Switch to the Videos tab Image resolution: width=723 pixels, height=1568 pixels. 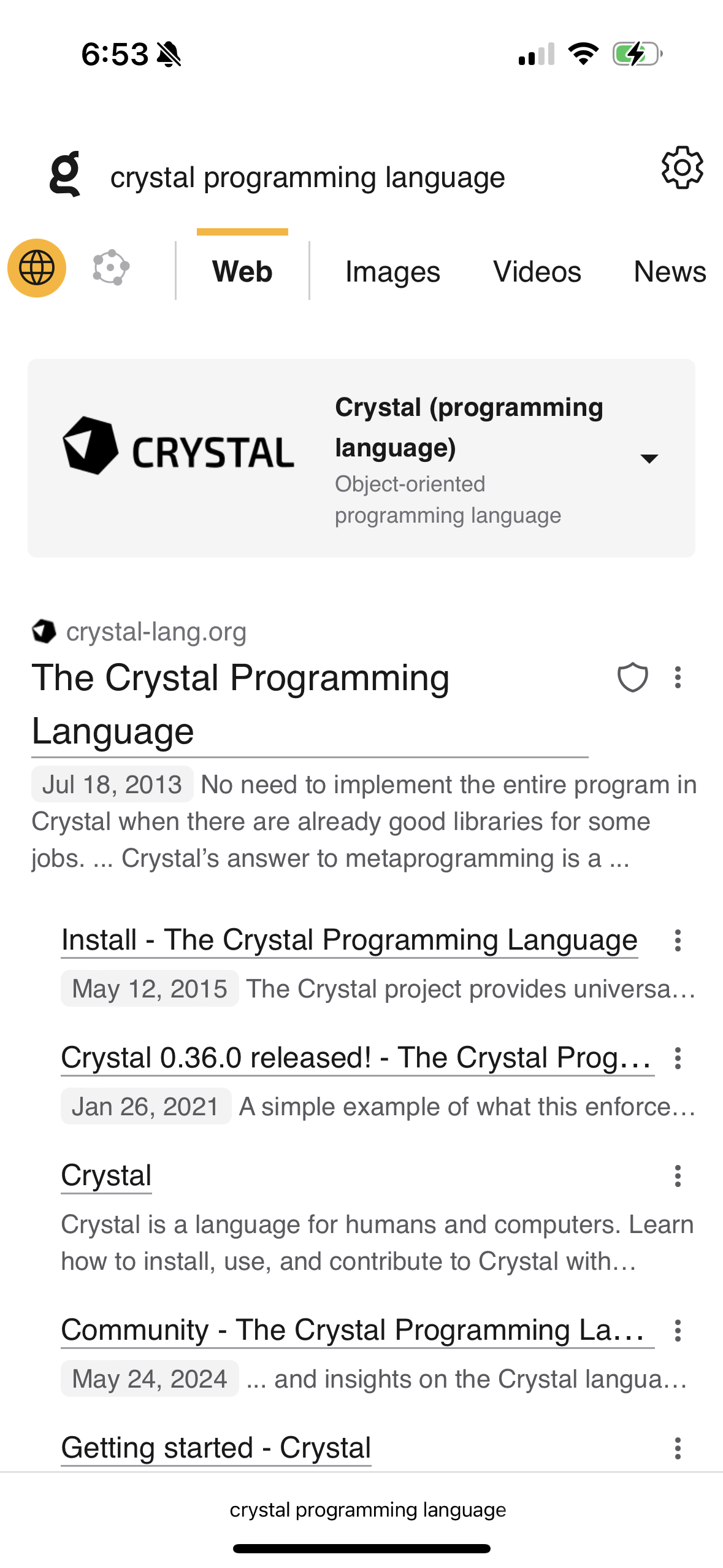point(537,272)
